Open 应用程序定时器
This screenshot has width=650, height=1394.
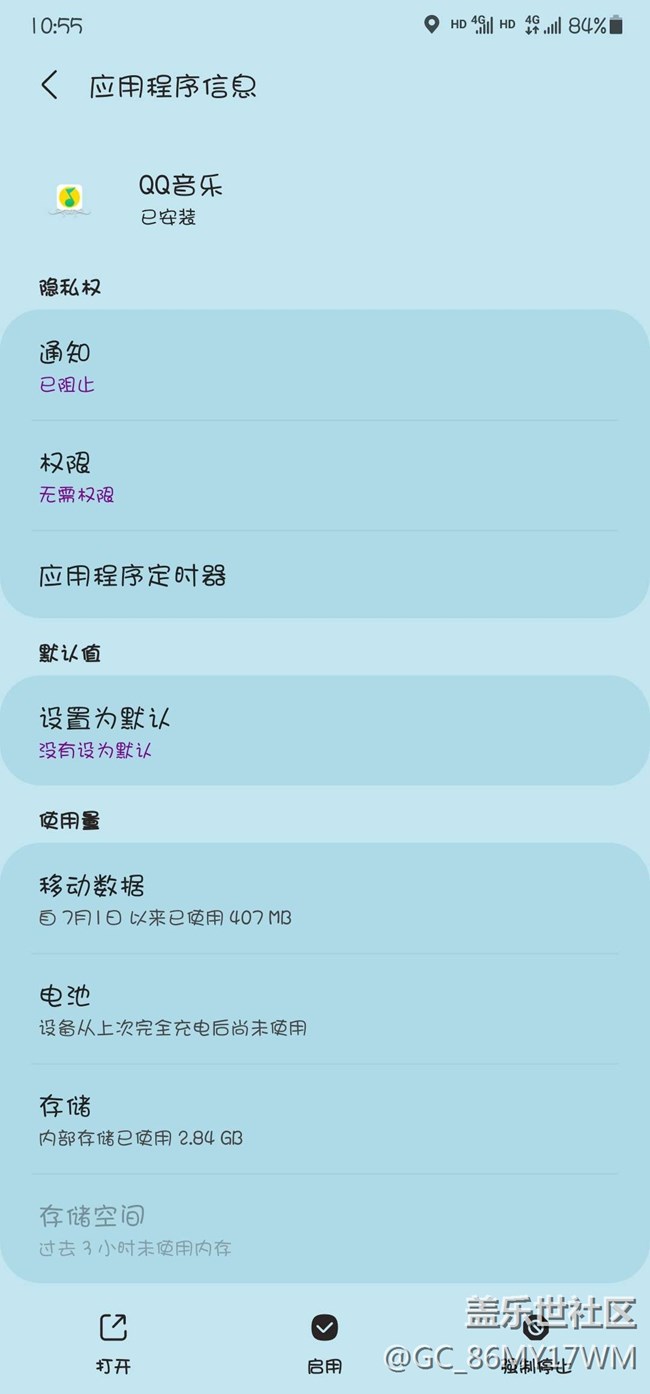325,575
